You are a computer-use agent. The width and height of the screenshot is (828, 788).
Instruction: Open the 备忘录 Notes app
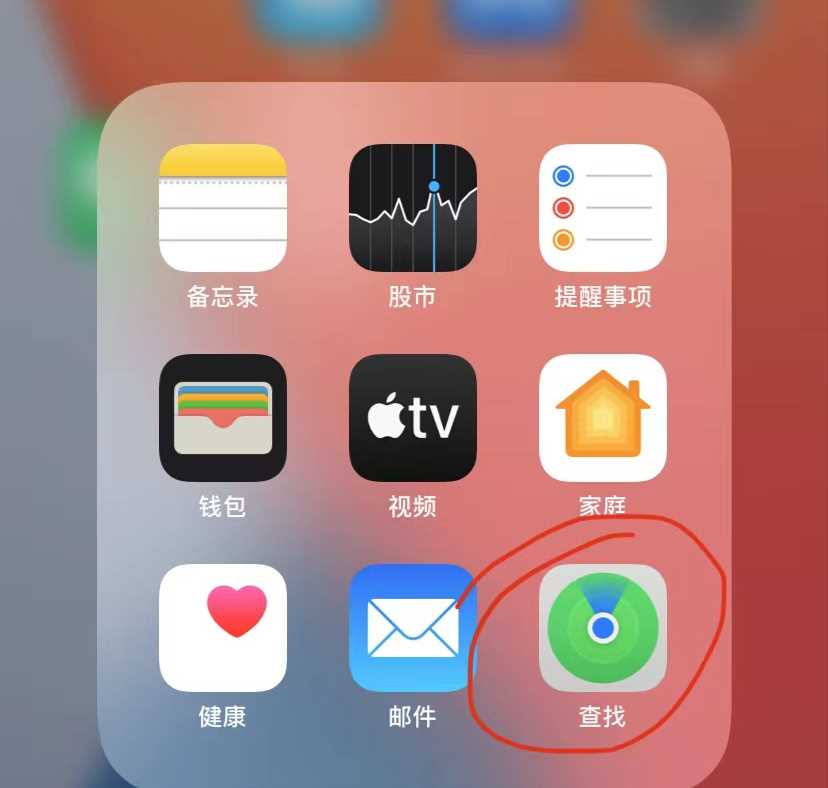[223, 208]
